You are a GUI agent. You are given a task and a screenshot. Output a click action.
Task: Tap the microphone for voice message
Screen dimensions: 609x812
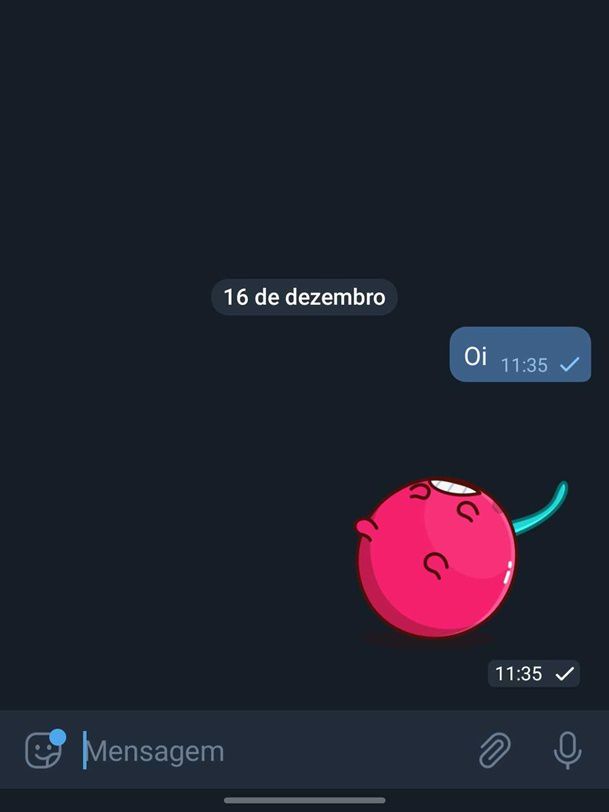[567, 750]
